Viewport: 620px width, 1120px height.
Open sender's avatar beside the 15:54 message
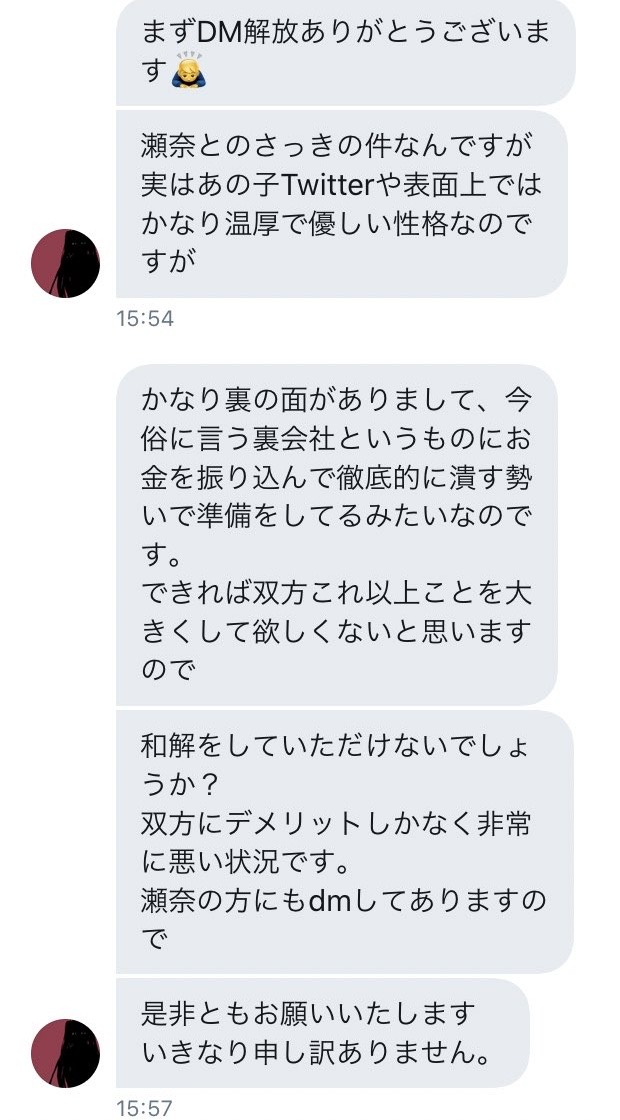coord(66,264)
